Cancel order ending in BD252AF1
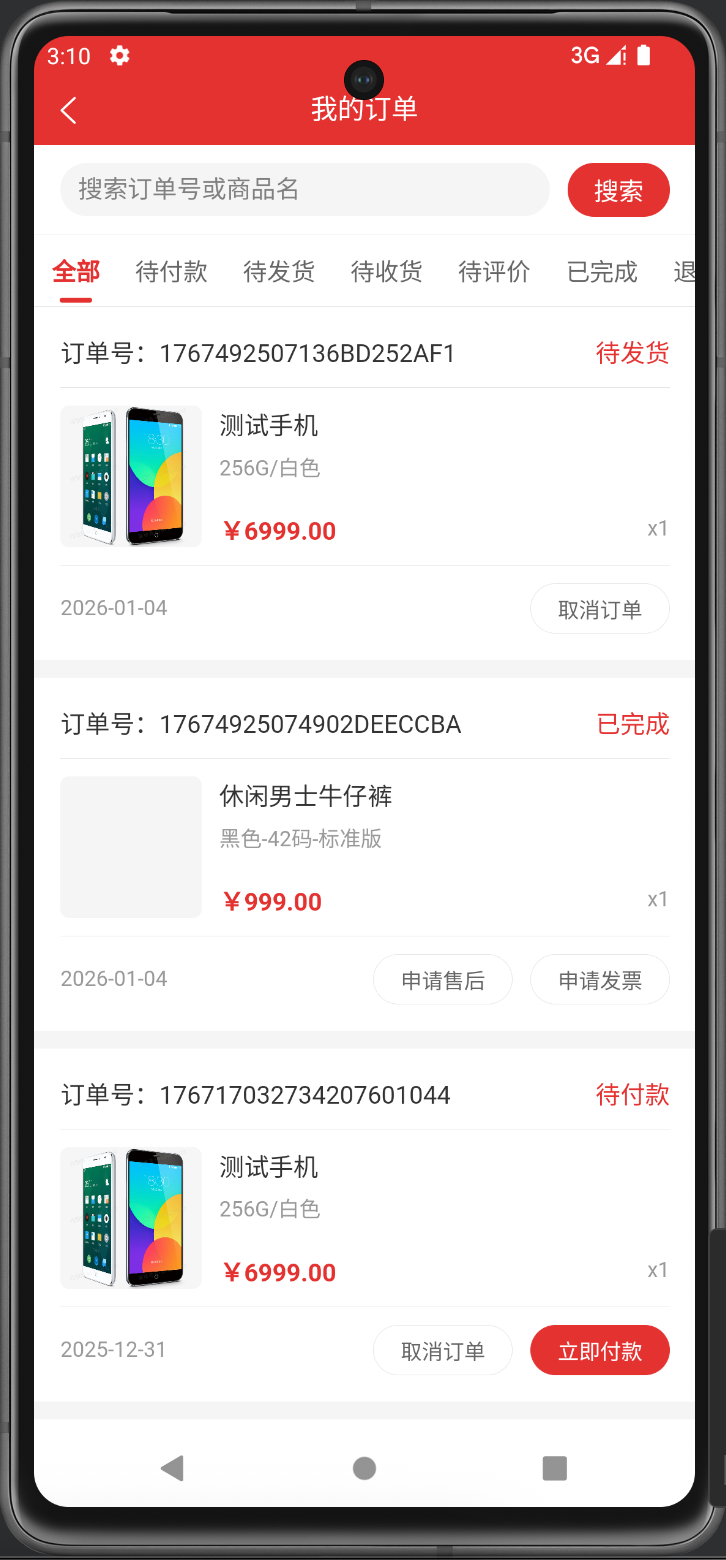The height and width of the screenshot is (1560, 726). tap(599, 609)
